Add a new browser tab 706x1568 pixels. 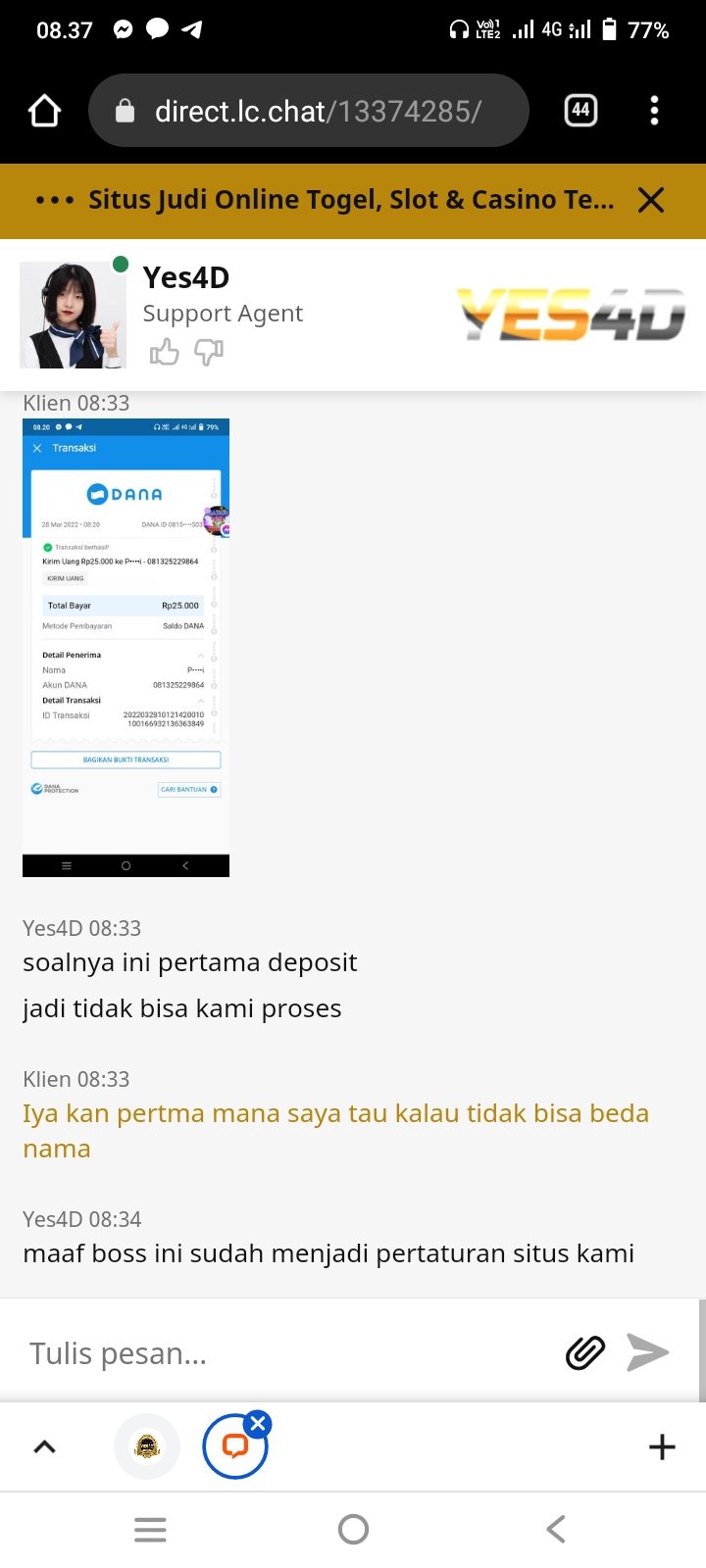click(x=662, y=1446)
